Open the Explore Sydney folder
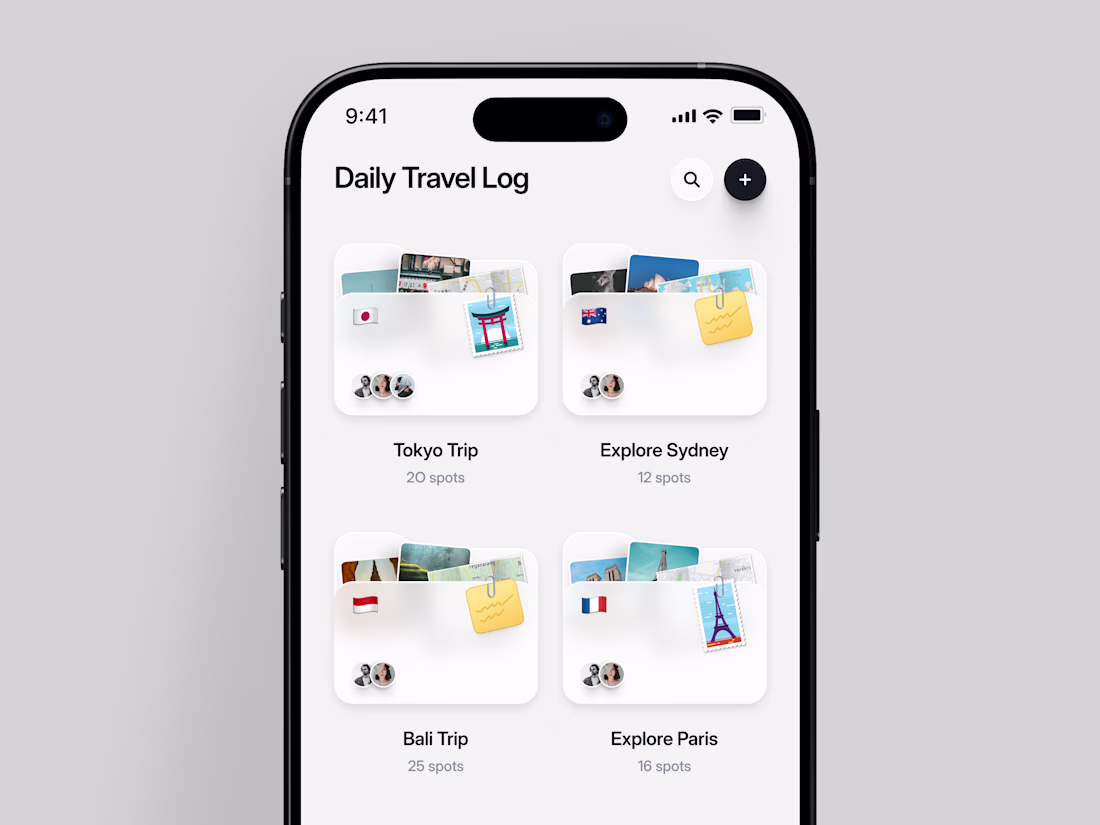The height and width of the screenshot is (825, 1100). (664, 345)
